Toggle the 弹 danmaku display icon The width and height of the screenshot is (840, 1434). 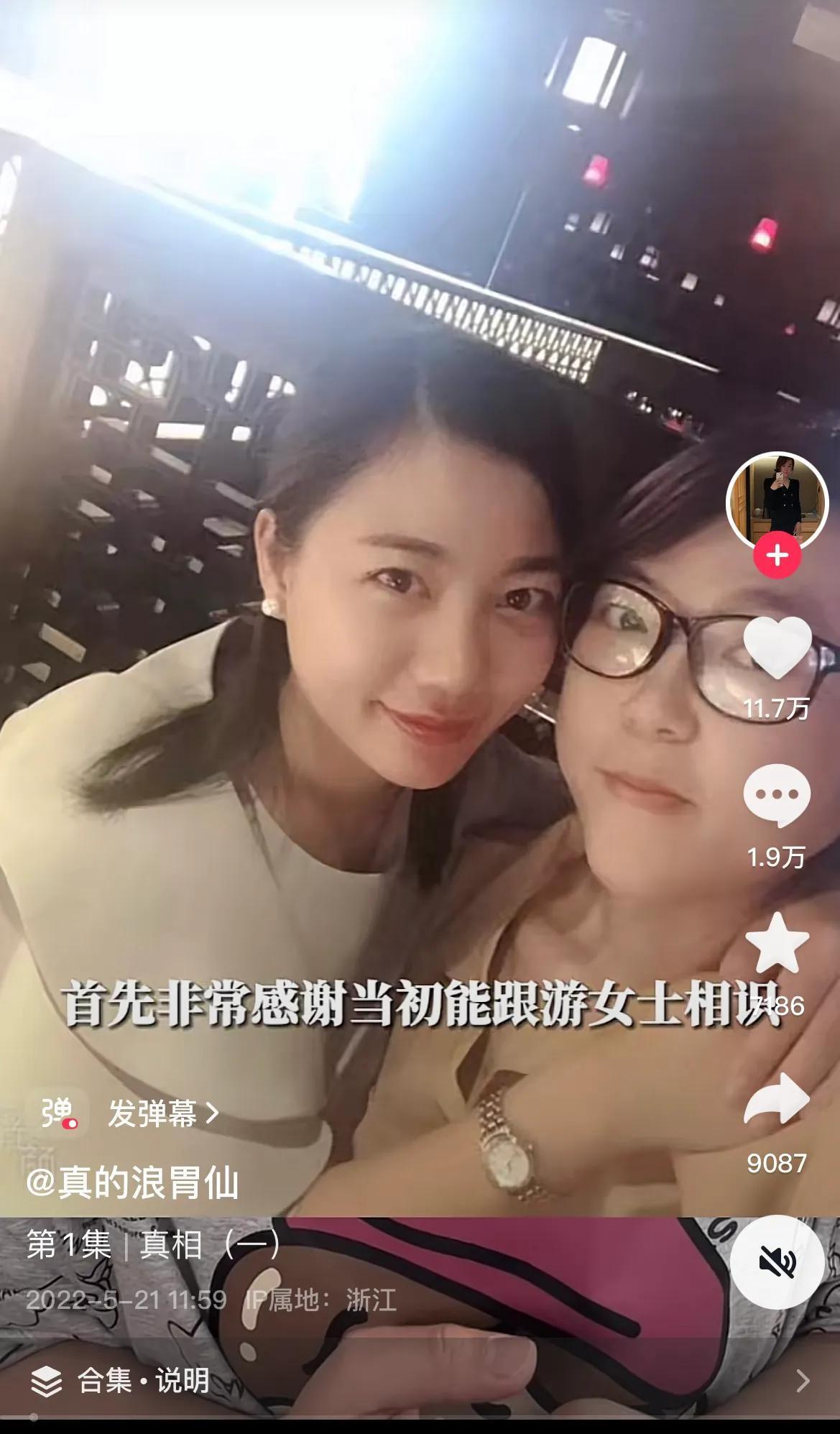(60, 1114)
